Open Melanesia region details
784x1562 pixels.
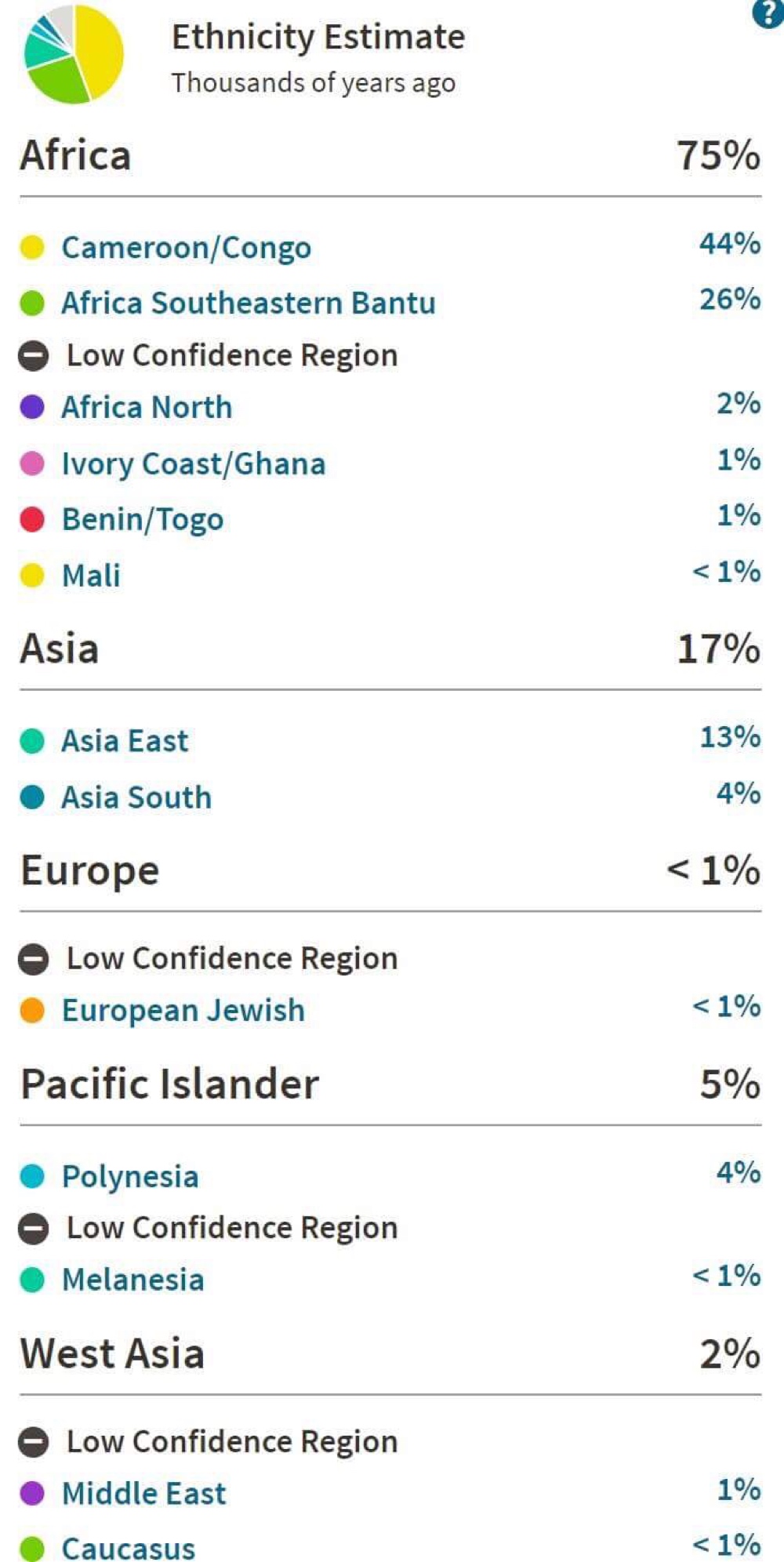(132, 1280)
